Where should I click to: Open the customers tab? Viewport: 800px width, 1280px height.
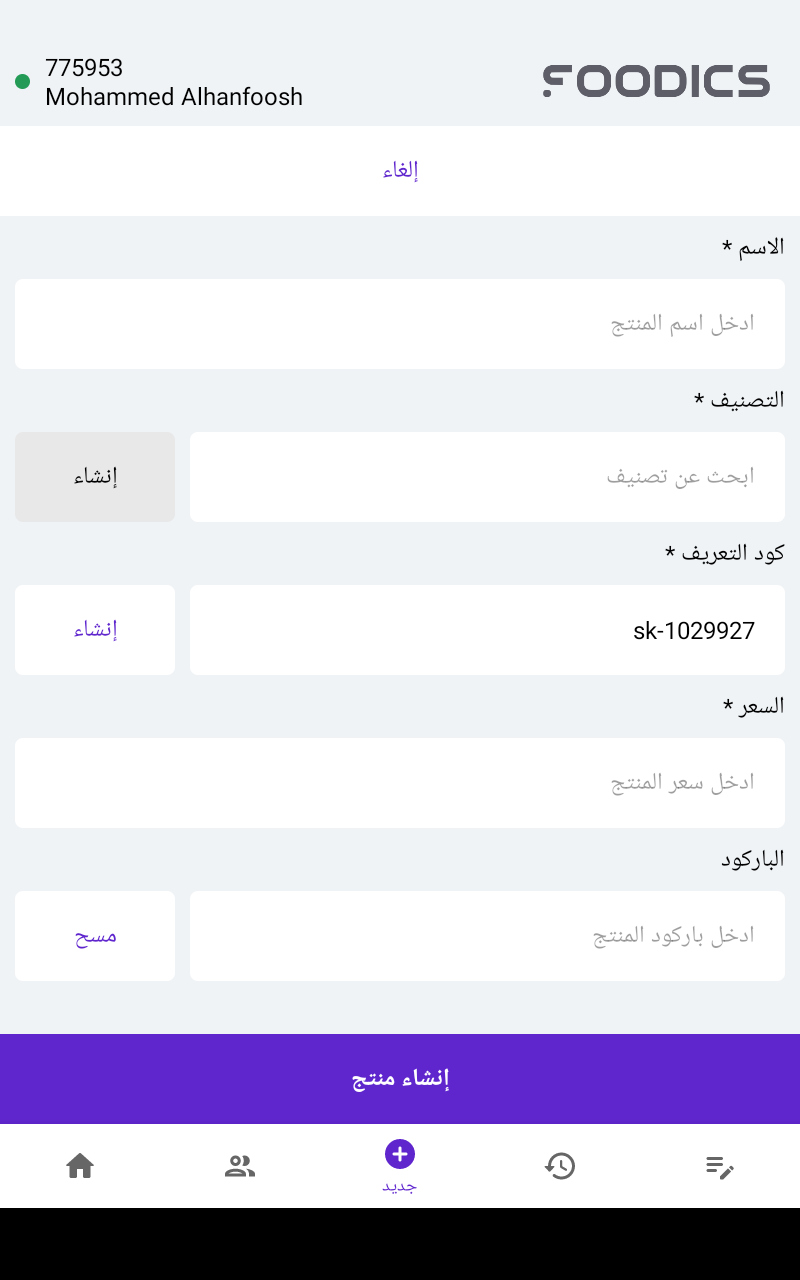click(240, 1166)
